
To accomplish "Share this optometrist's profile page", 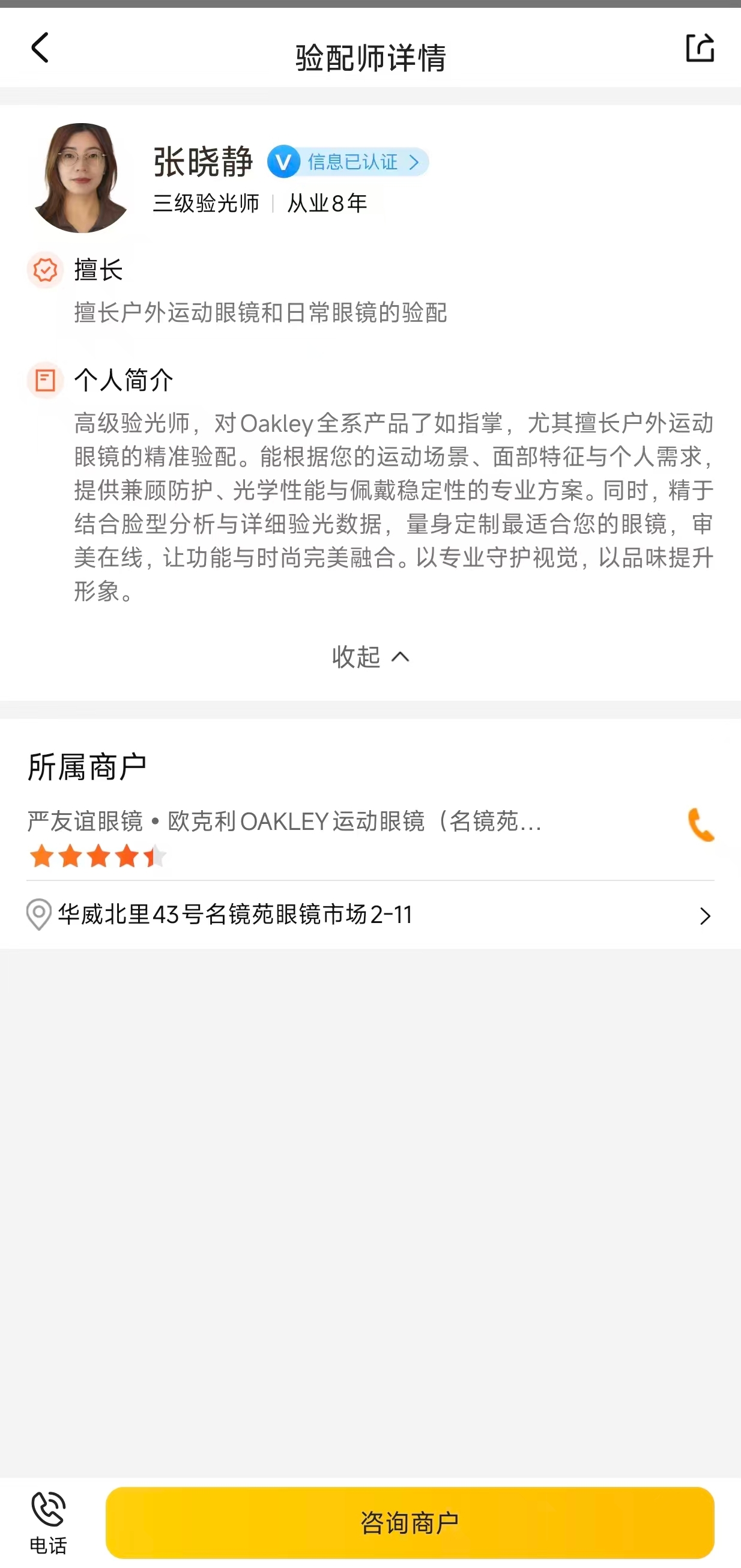I will 700,47.
